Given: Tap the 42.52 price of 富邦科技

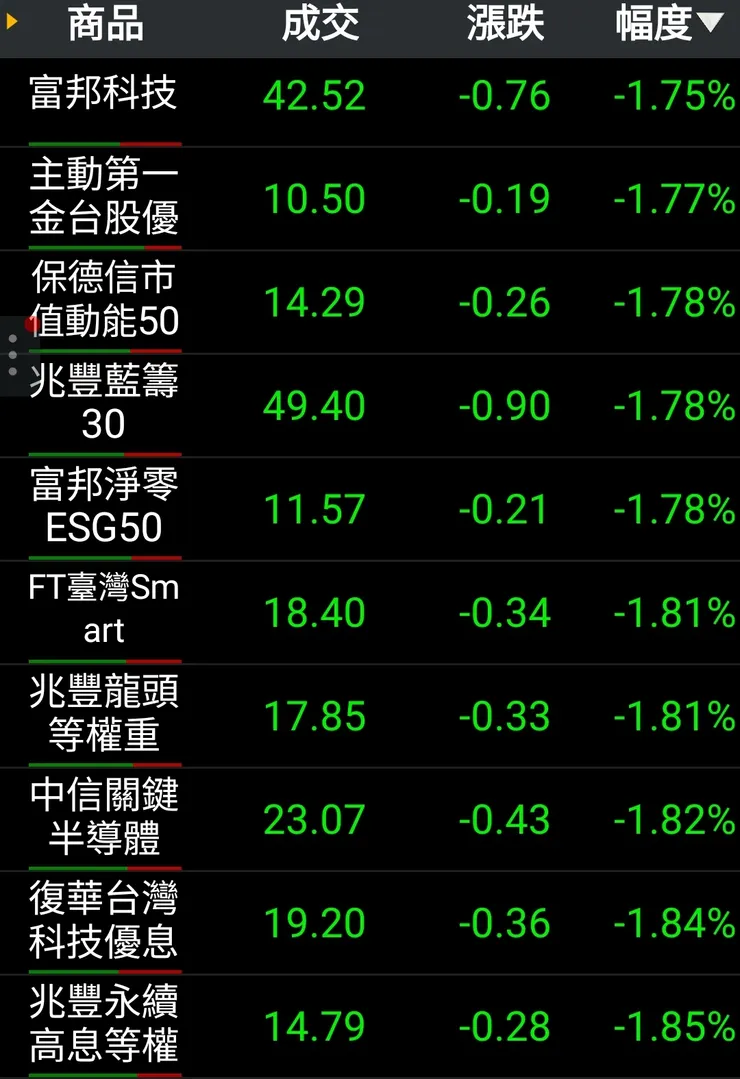Looking at the screenshot, I should (316, 95).
